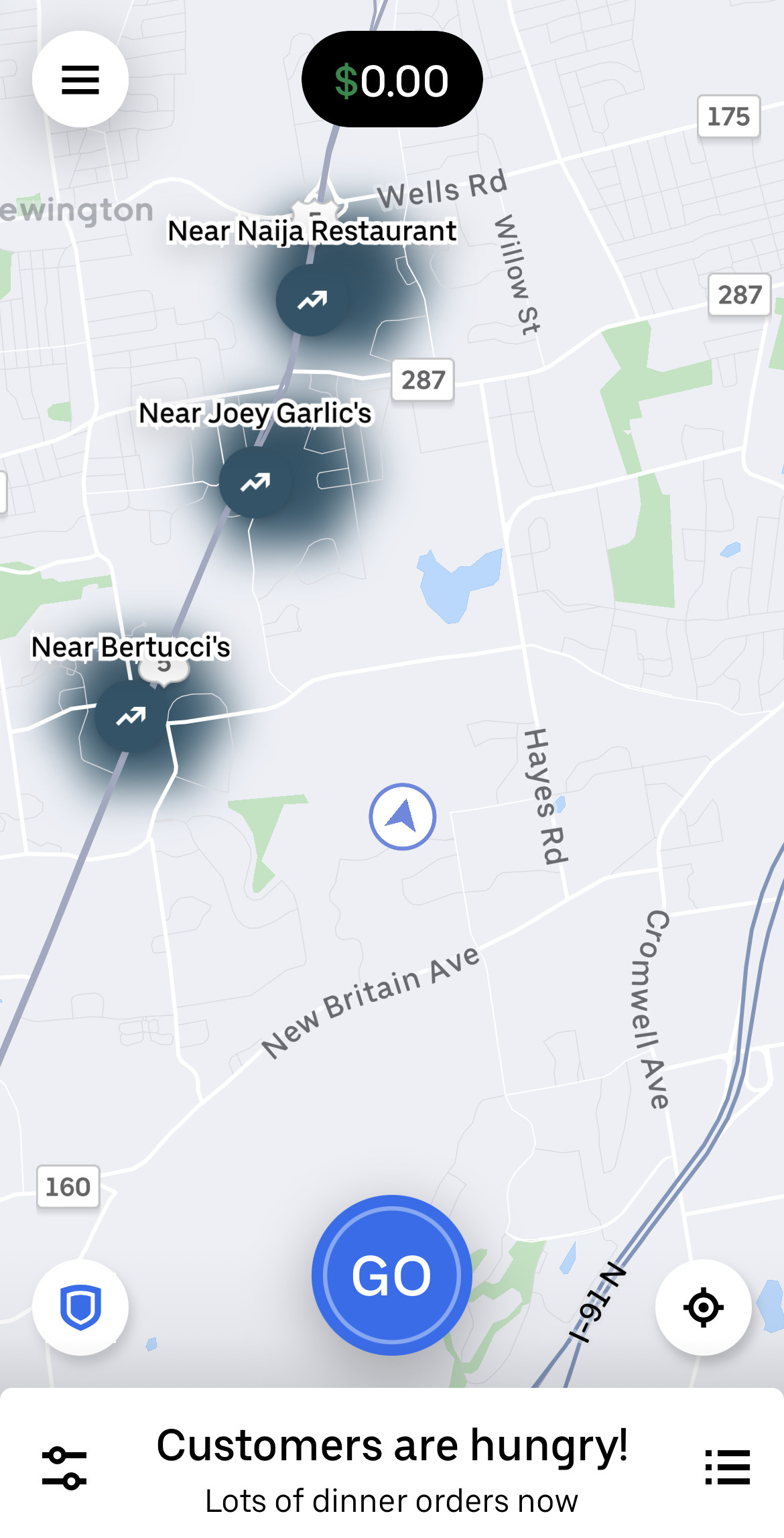Screen dimensions: 784x1538
Task: Recenter map on current location
Action: (704, 1307)
